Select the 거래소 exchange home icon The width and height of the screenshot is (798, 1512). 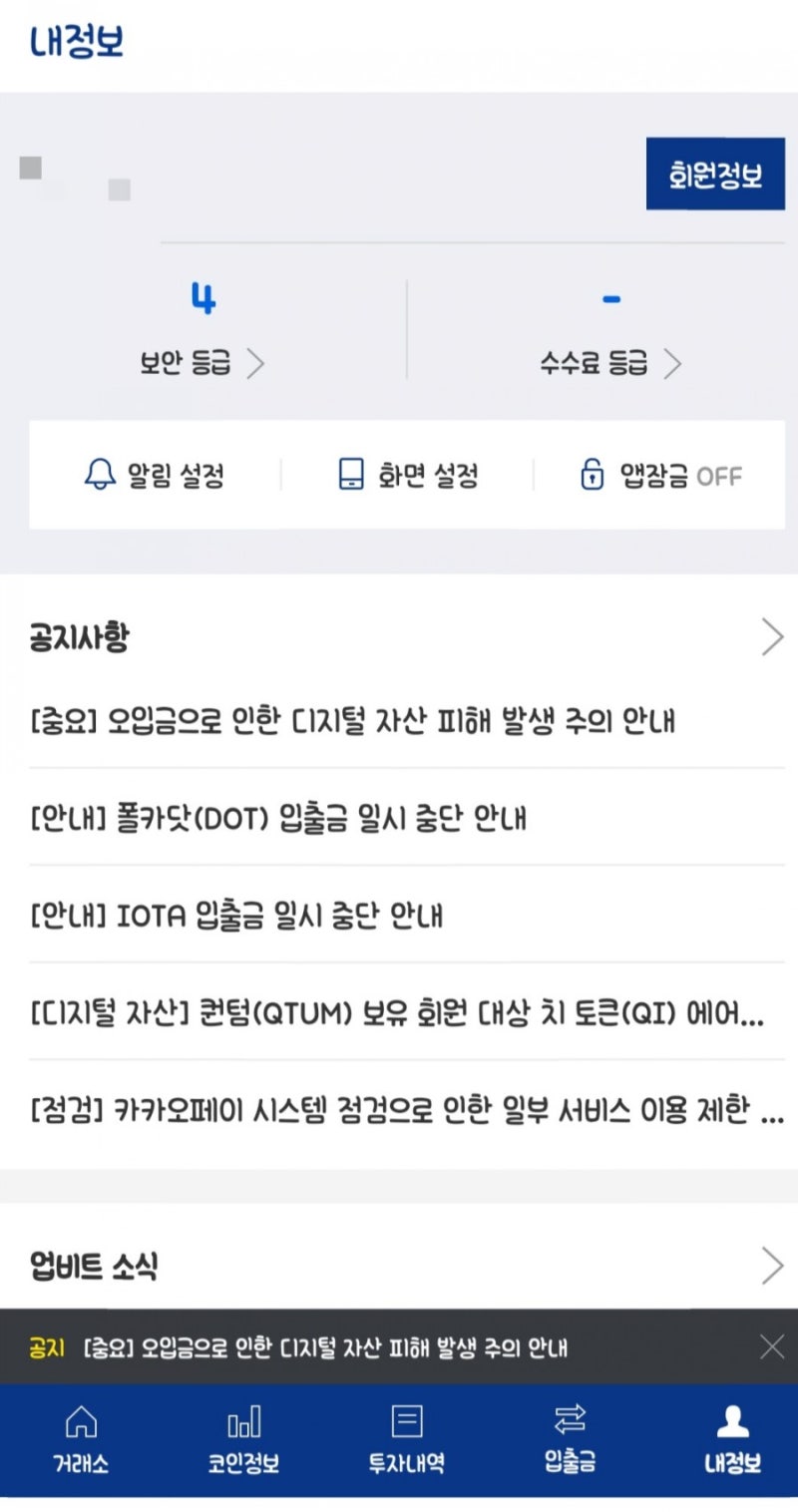click(80, 1421)
